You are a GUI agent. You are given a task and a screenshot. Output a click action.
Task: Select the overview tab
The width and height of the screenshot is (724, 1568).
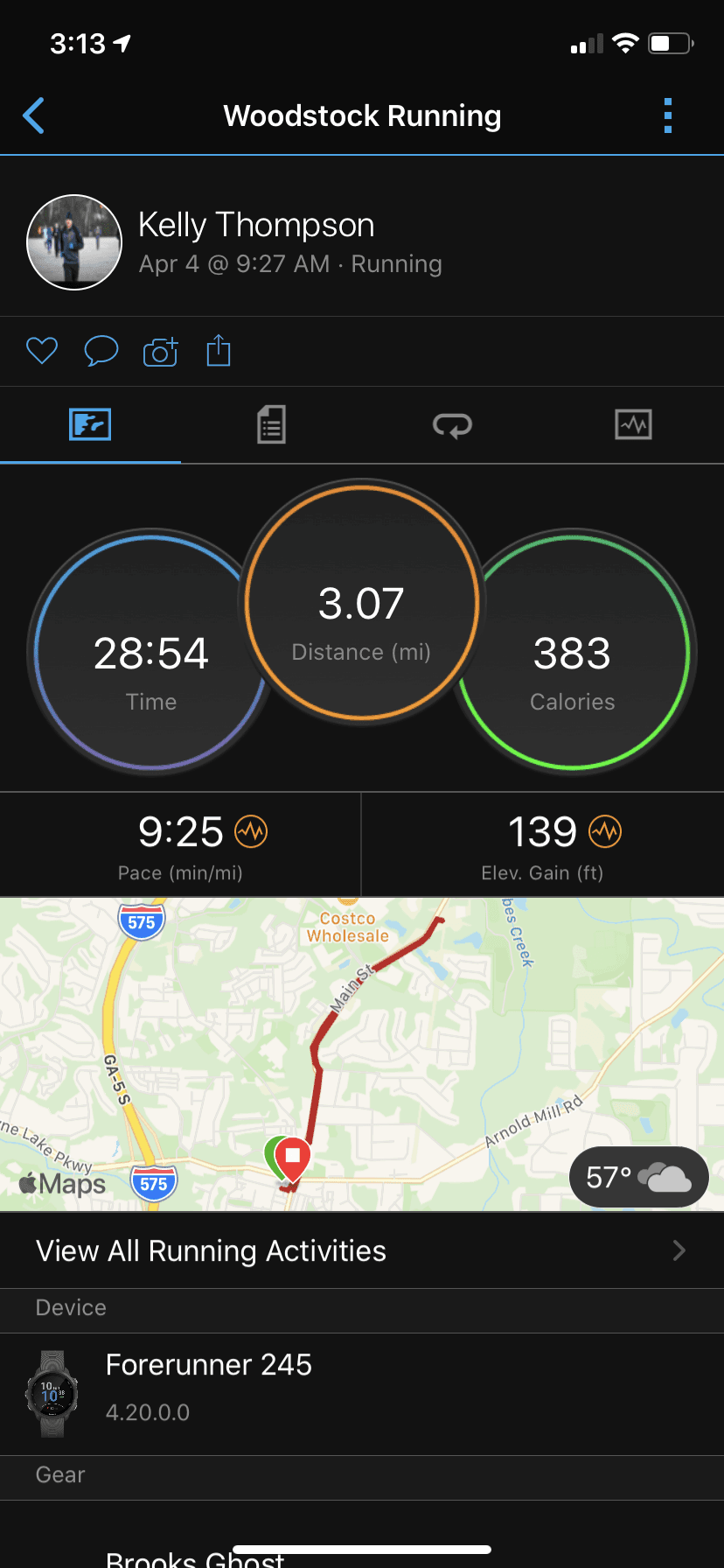tap(90, 425)
